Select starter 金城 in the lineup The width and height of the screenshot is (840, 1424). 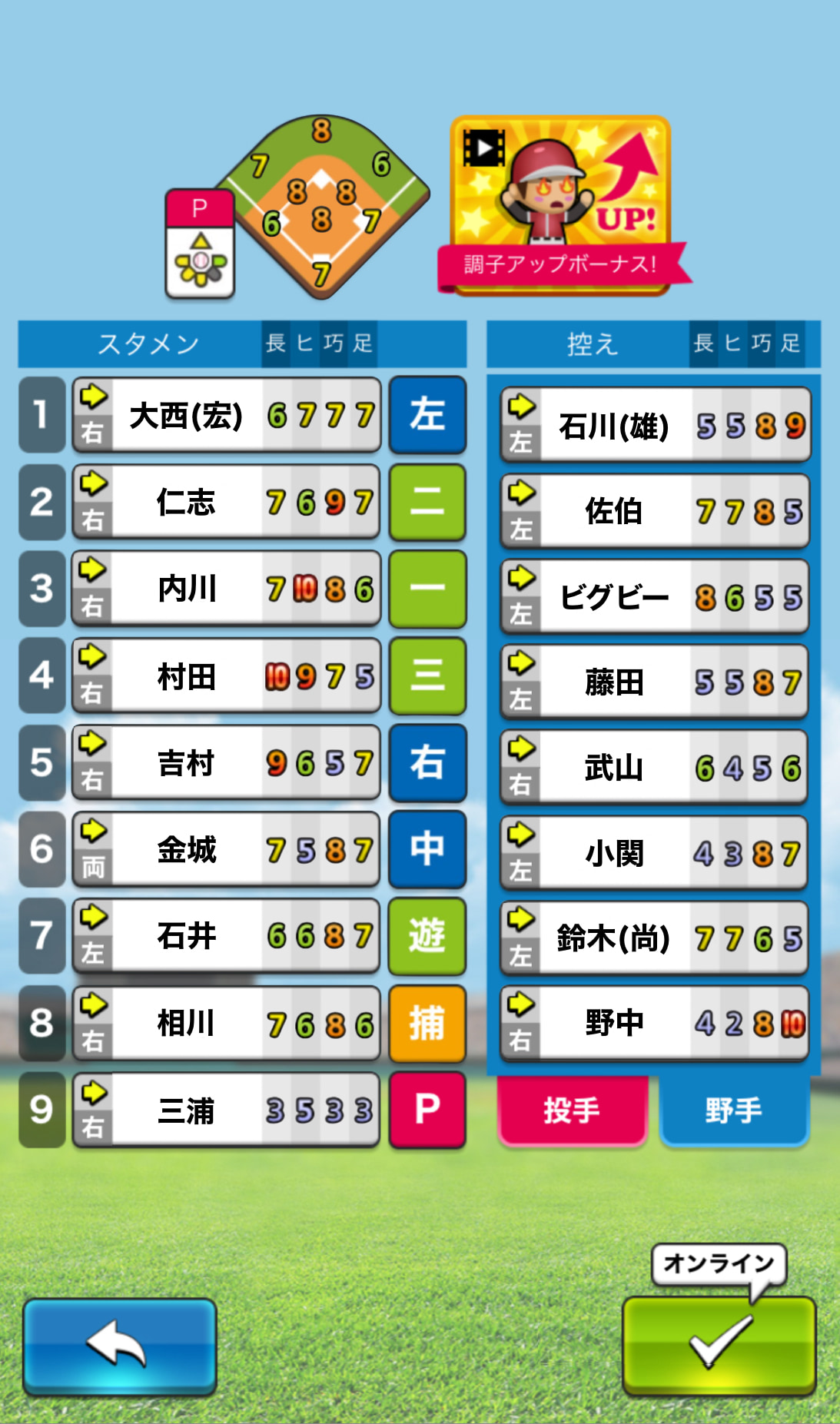tap(227, 849)
